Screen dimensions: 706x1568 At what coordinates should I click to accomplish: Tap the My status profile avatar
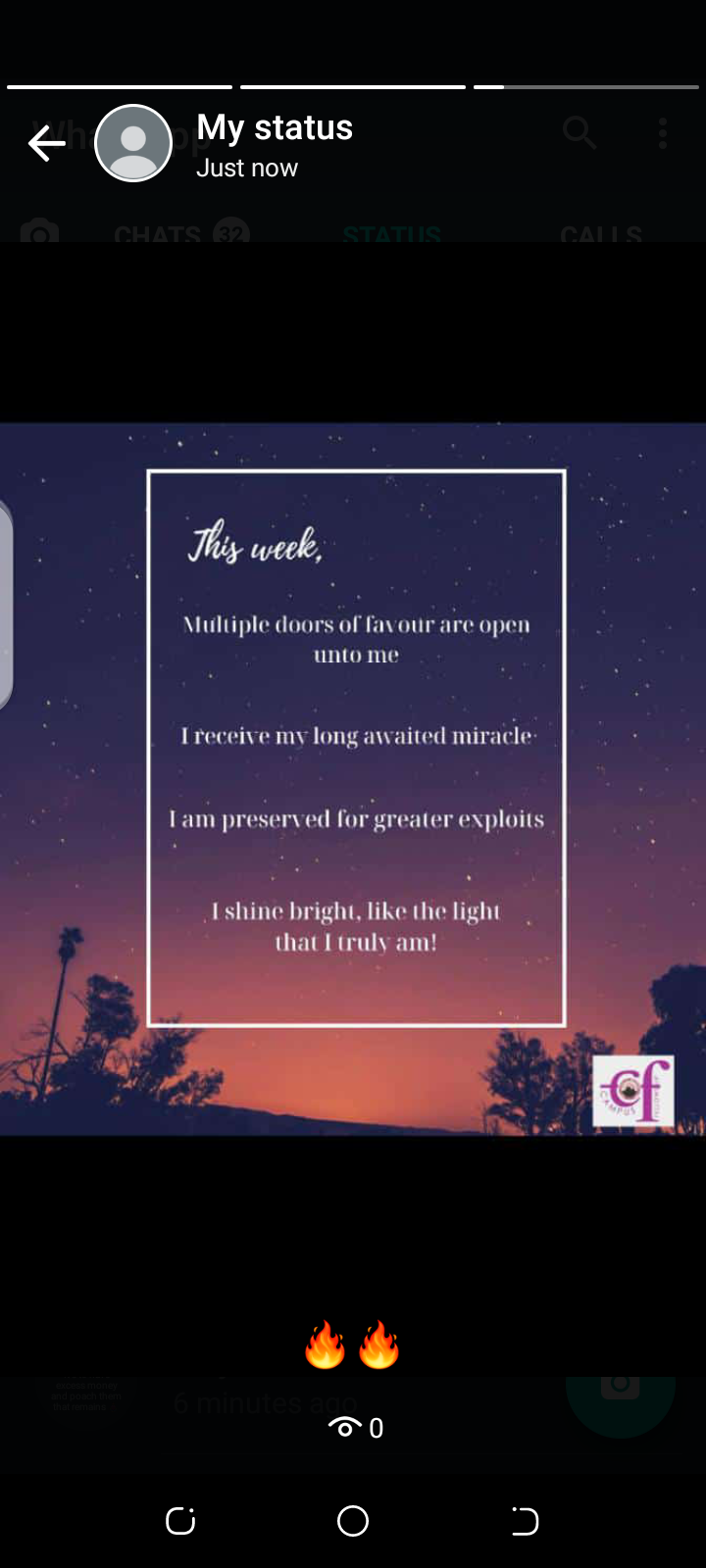click(x=133, y=144)
